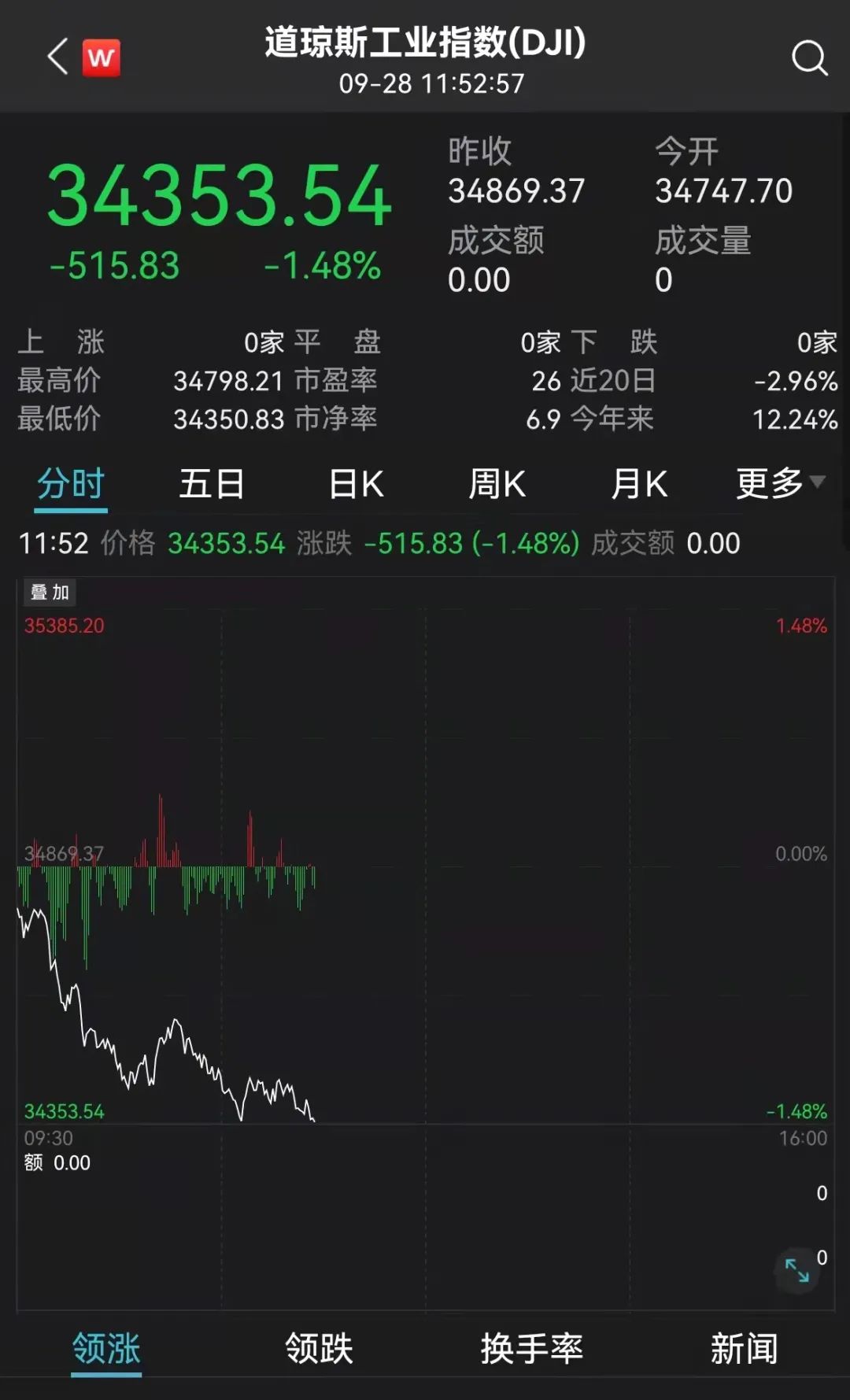This screenshot has width=850, height=1400.
Task: Show the 周K candlestick chart
Action: [x=497, y=483]
